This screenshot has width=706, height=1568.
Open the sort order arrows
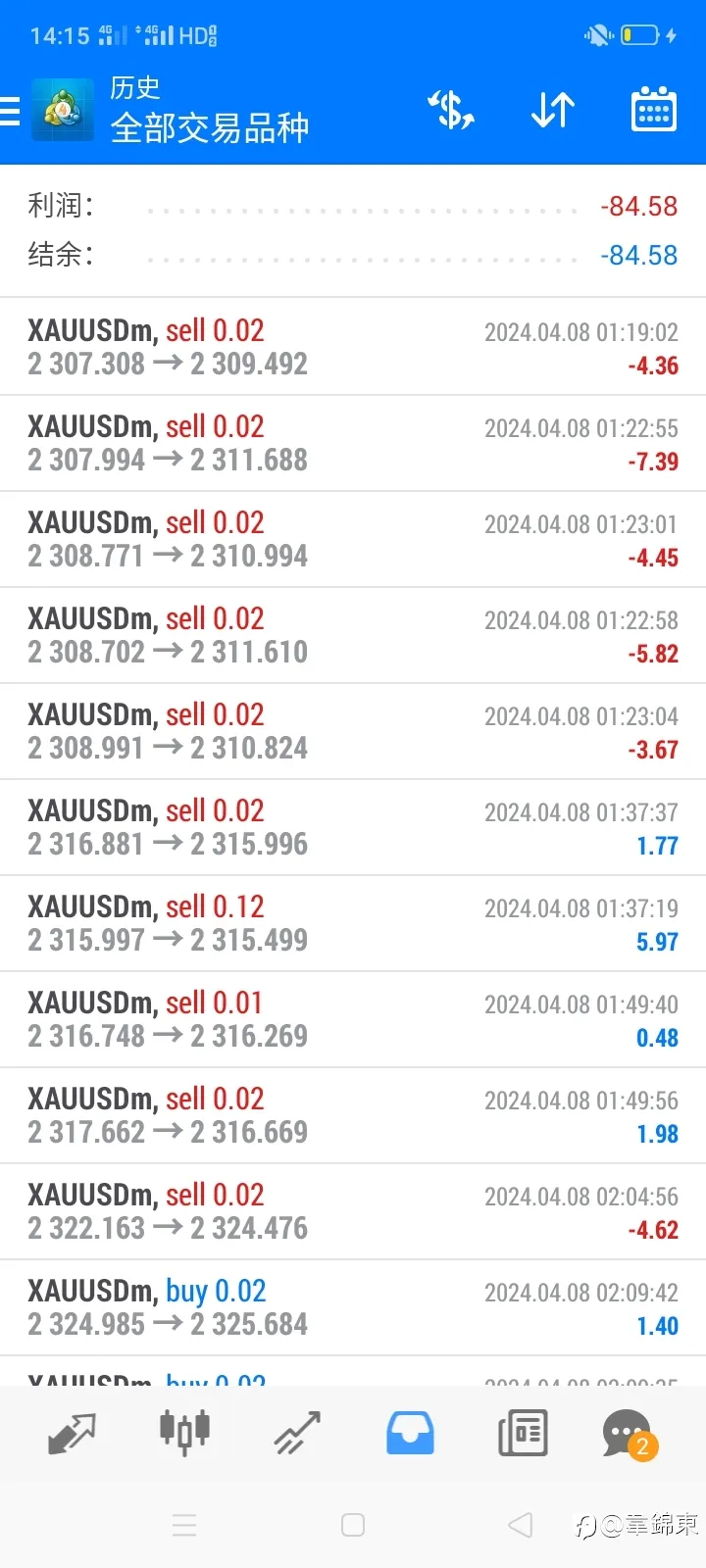[x=553, y=110]
